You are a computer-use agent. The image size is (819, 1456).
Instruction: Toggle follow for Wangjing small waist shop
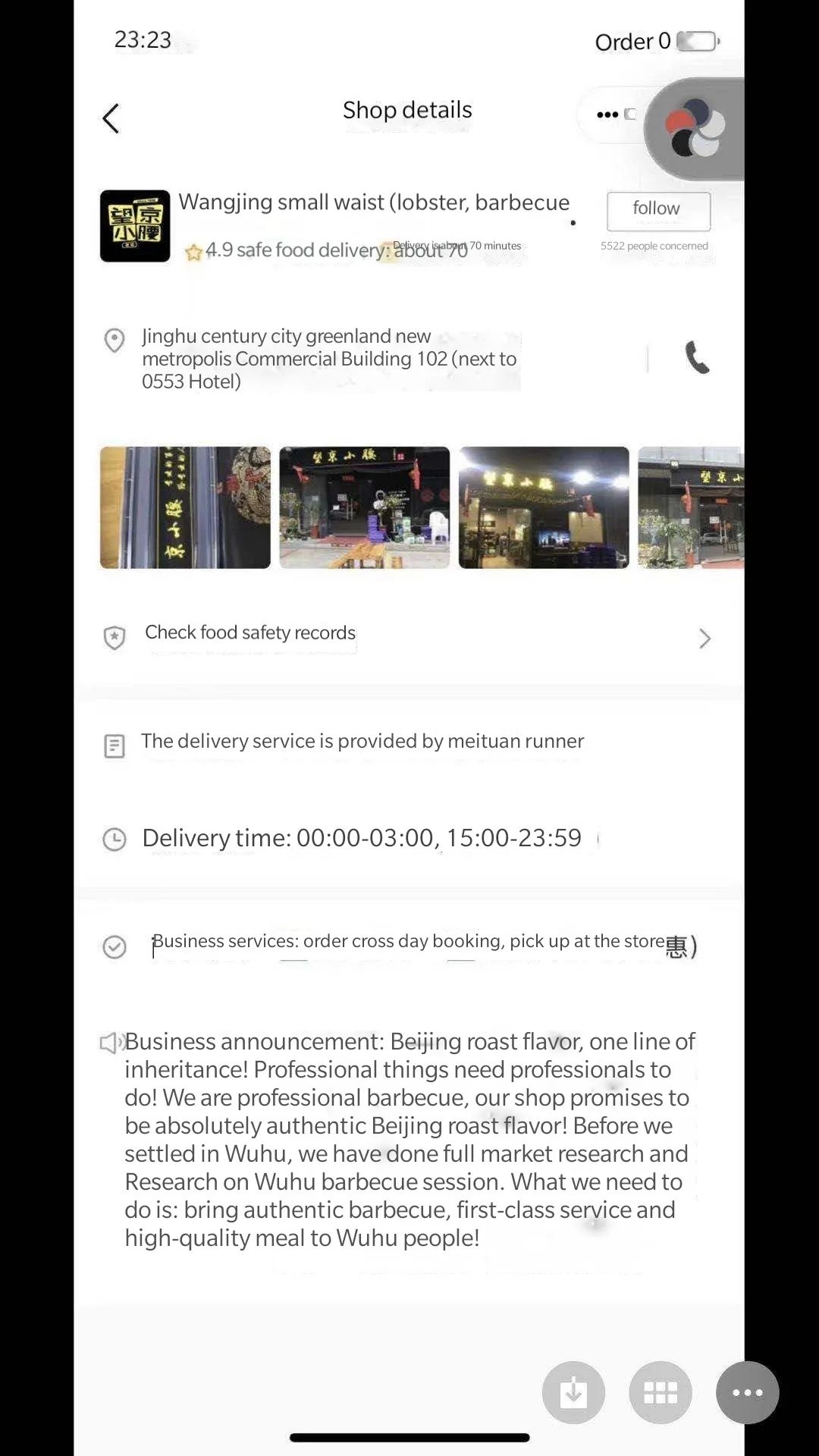tap(657, 210)
